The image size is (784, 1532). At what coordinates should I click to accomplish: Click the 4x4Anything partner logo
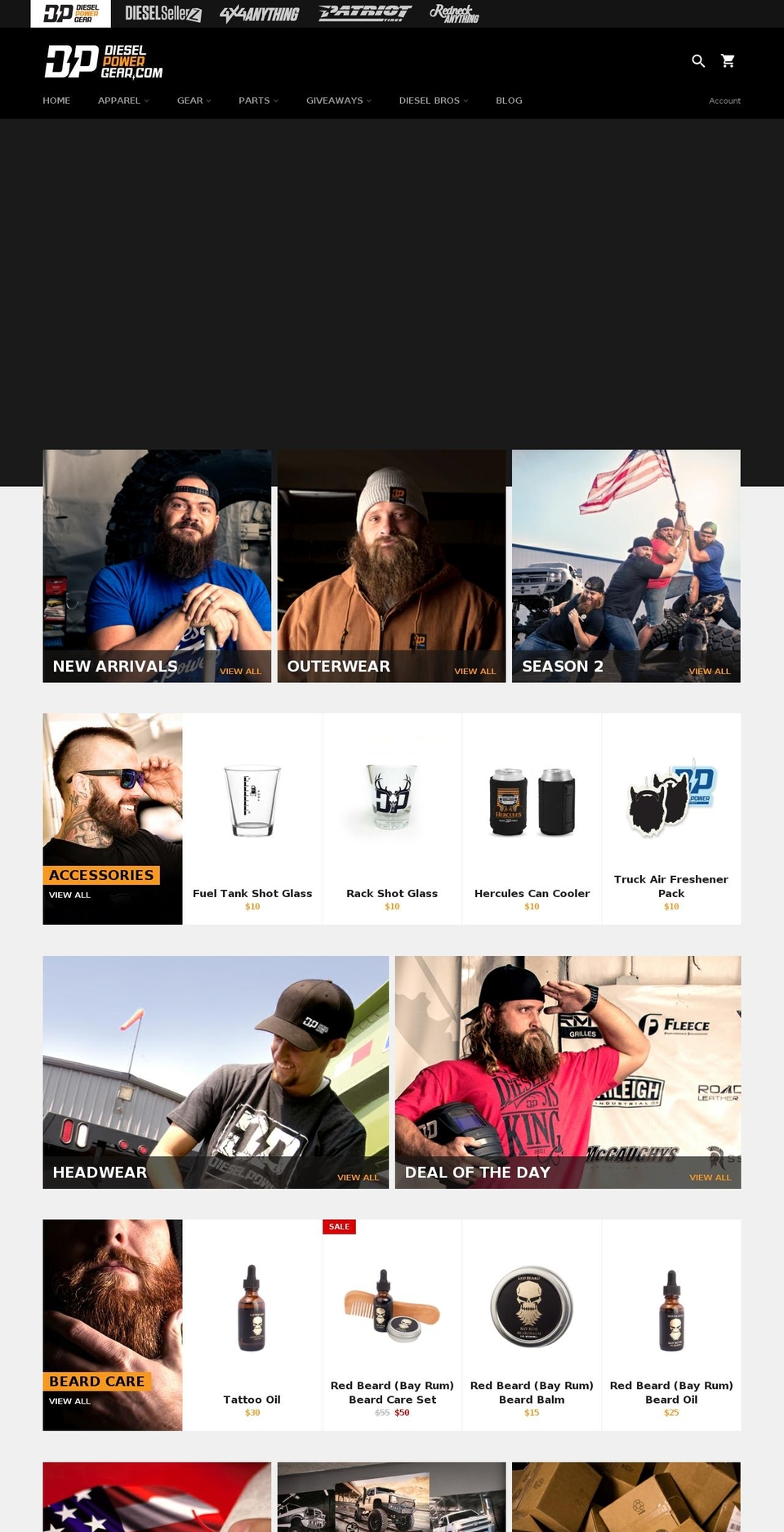(258, 13)
